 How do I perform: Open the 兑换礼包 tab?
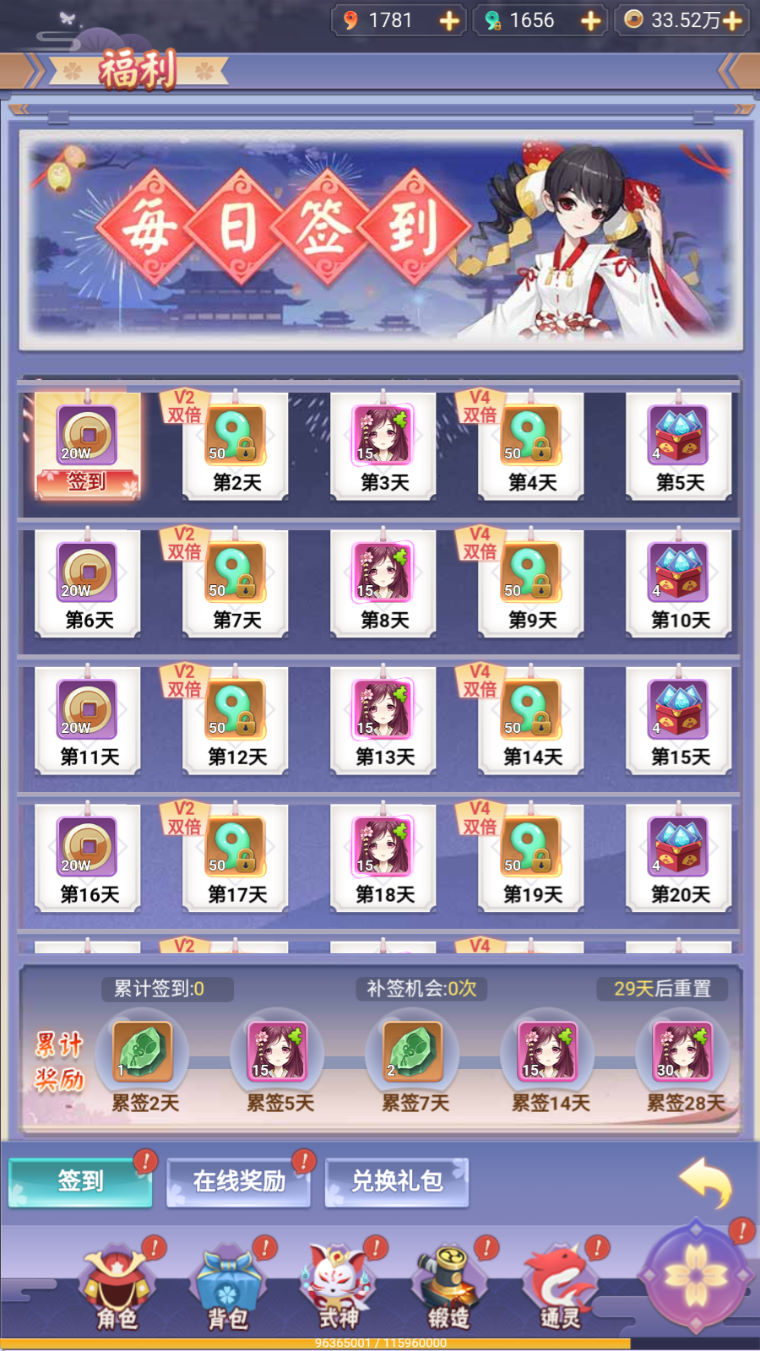point(397,1182)
